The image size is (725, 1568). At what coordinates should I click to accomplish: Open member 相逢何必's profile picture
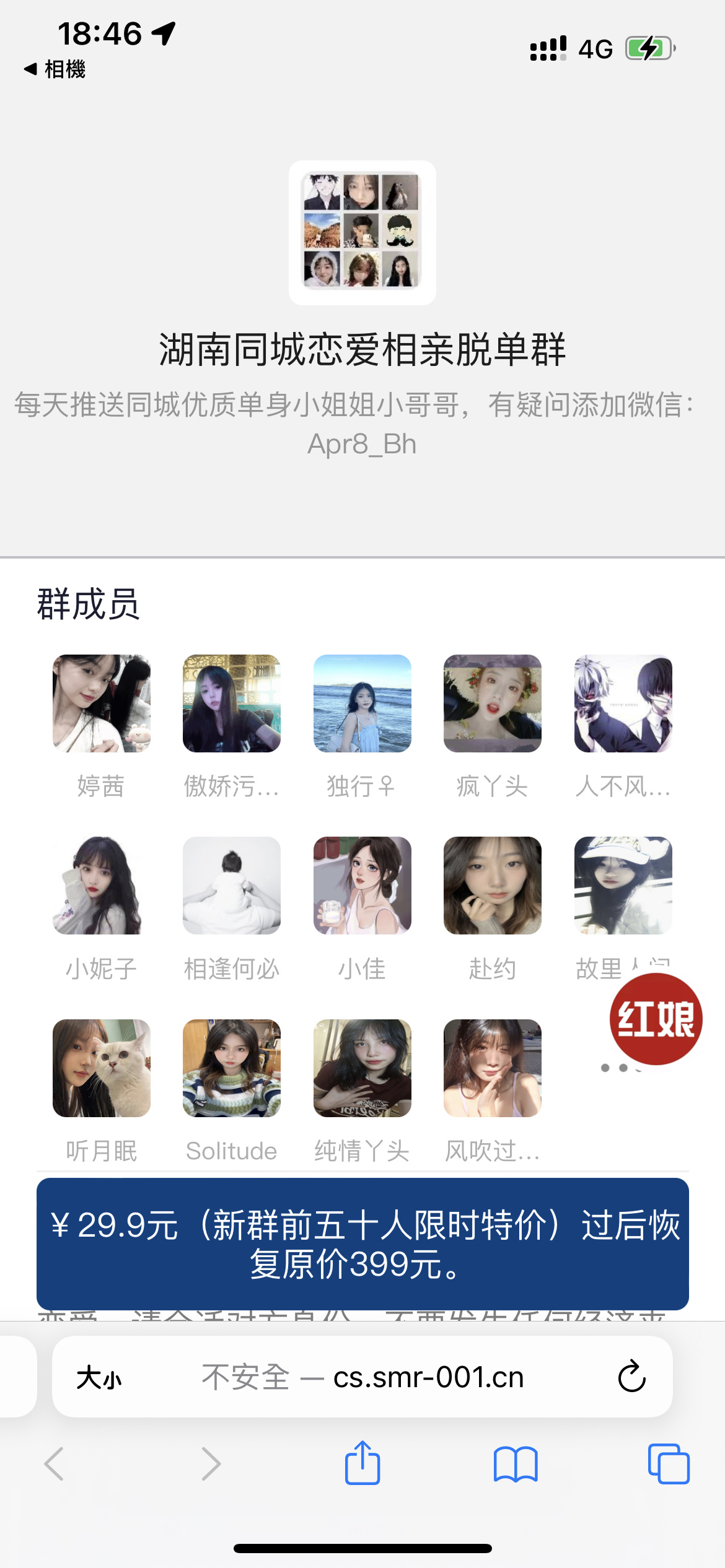click(232, 886)
